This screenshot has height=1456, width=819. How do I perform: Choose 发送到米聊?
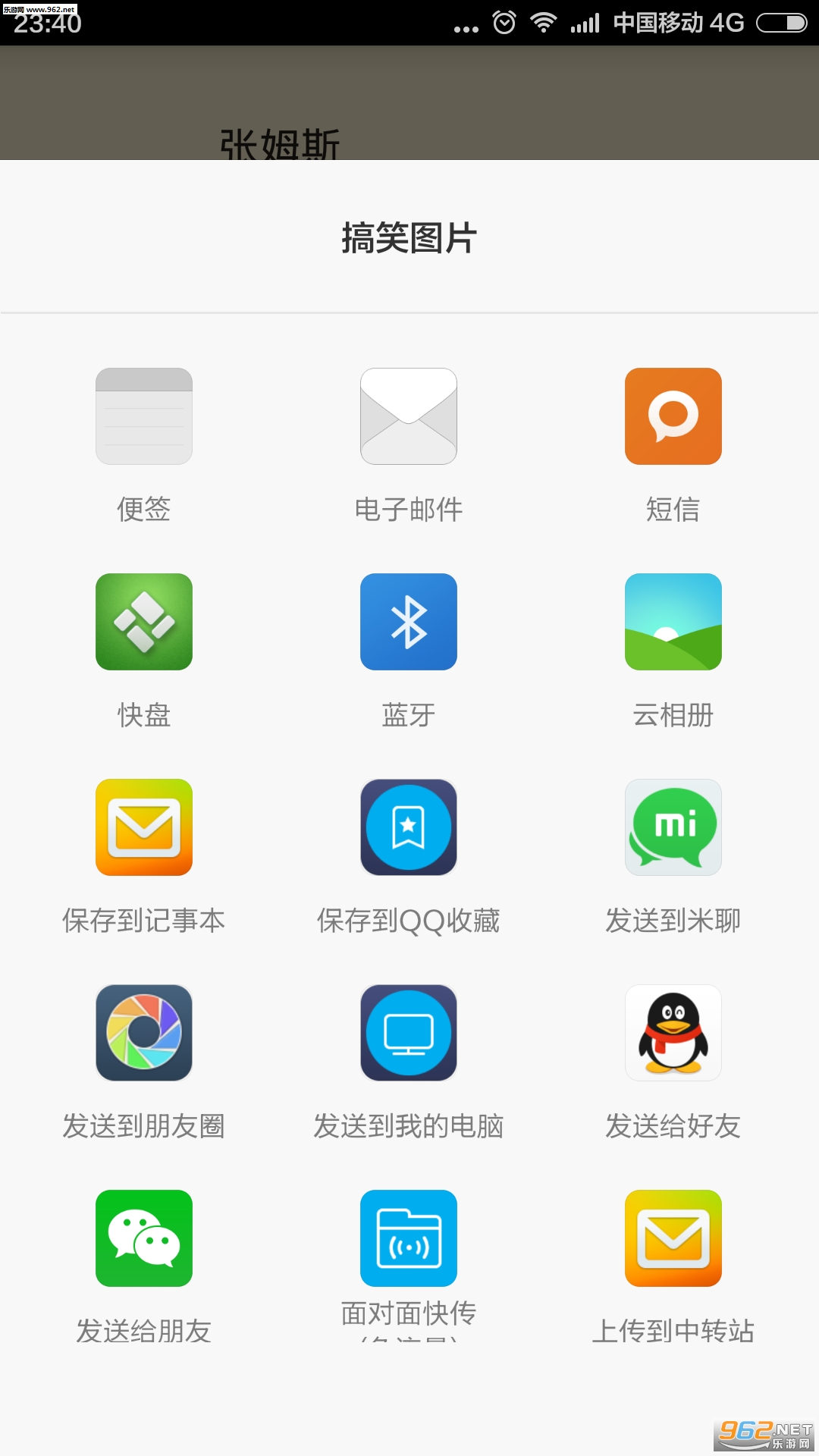pos(673,827)
